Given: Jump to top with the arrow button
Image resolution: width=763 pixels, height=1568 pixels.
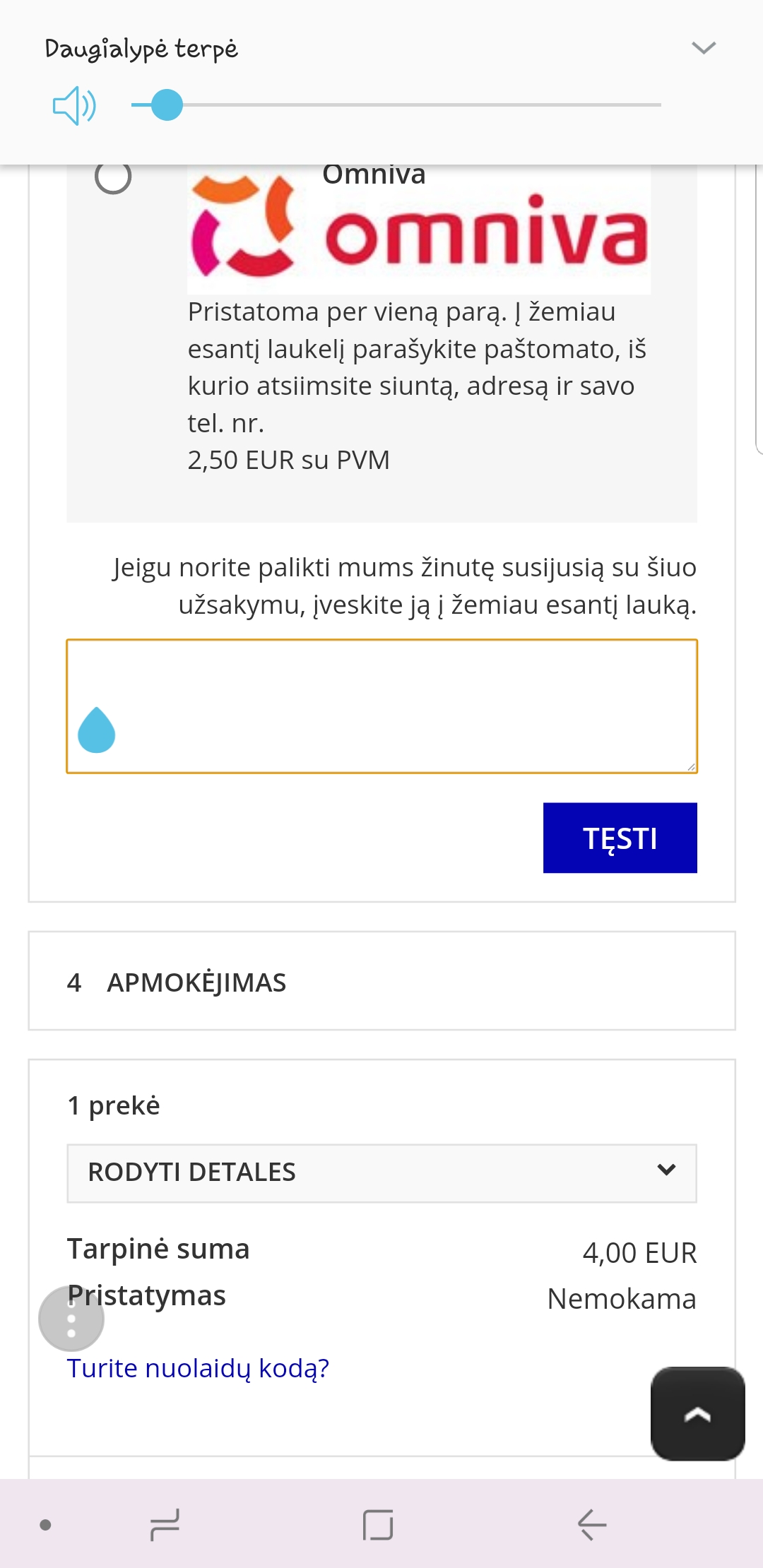Looking at the screenshot, I should pos(697,1413).
